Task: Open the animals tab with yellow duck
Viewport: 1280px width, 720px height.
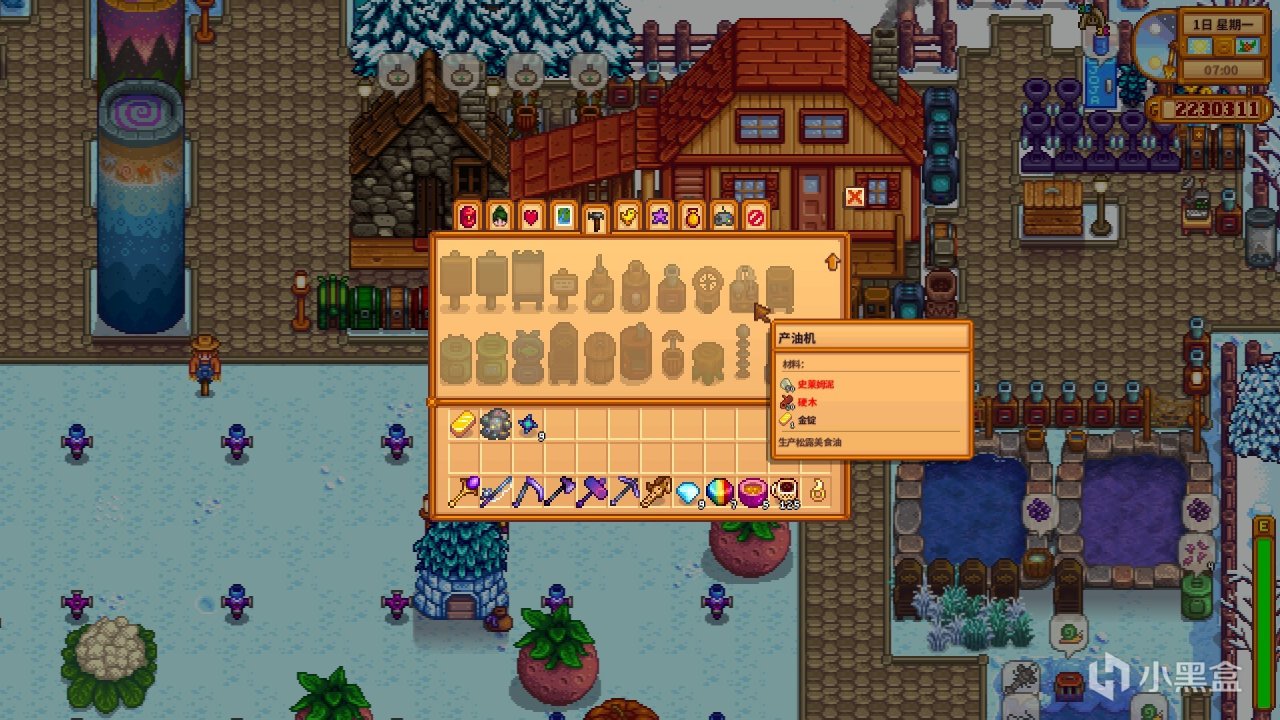Action: coord(628,216)
